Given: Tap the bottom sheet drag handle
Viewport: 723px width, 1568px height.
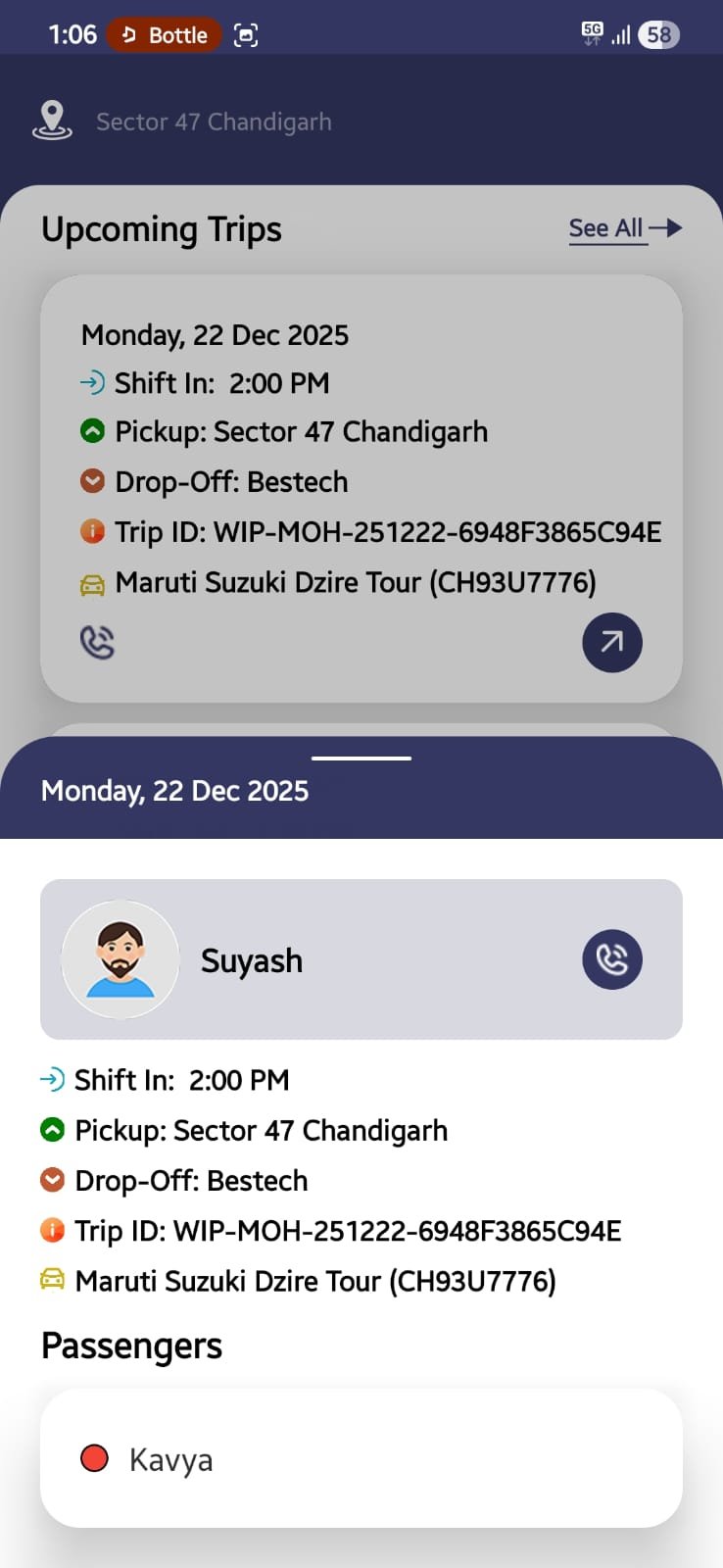Looking at the screenshot, I should pos(361,759).
